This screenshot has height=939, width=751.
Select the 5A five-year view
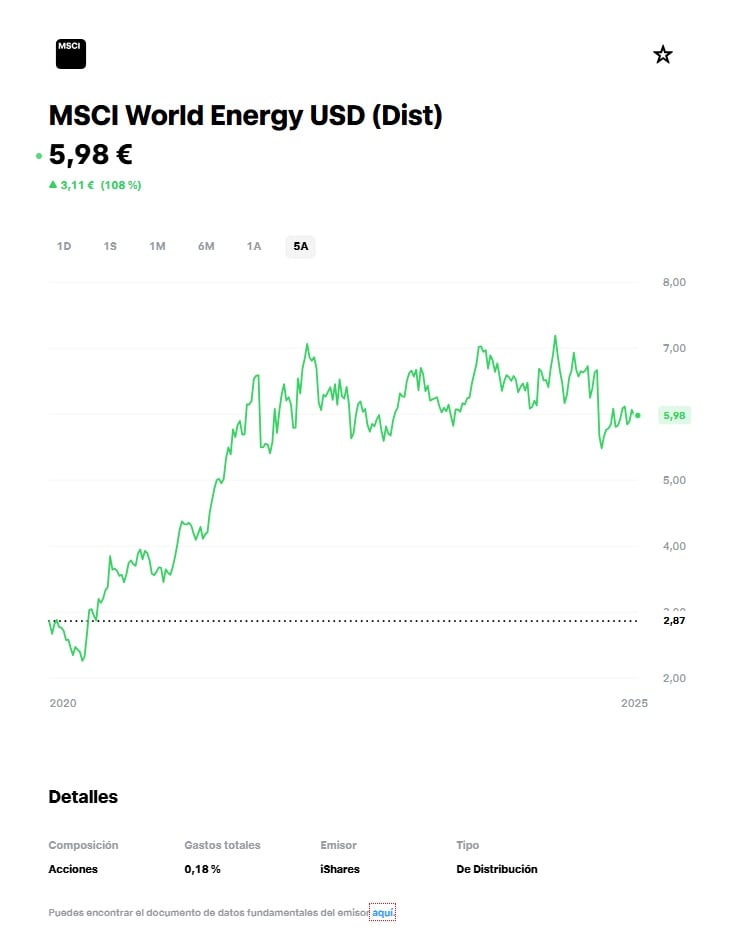pyautogui.click(x=300, y=246)
